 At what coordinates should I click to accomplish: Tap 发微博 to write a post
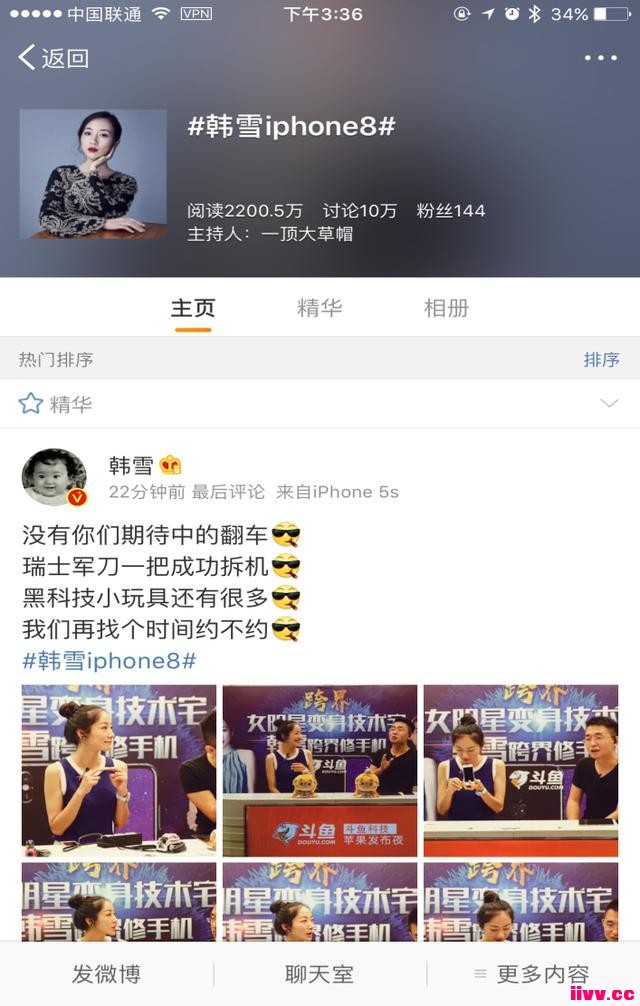tap(106, 974)
